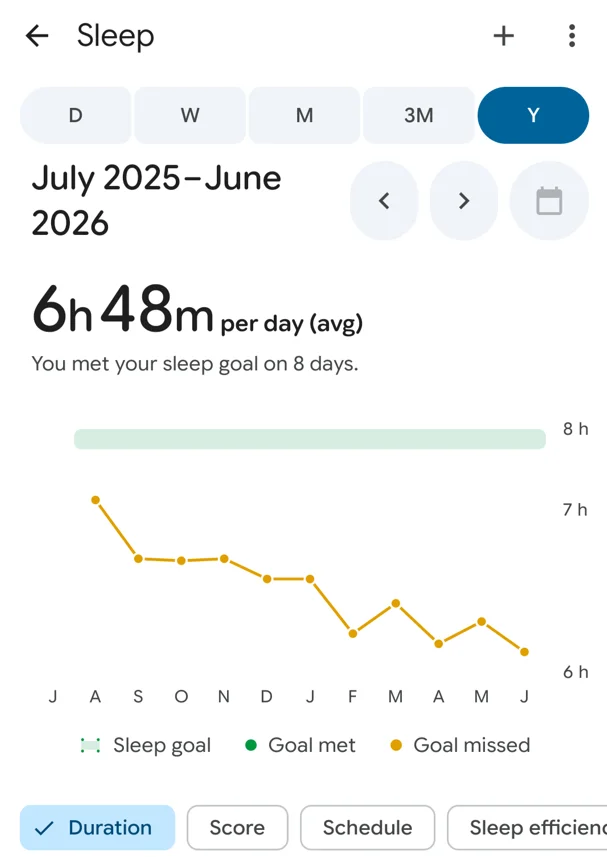The image size is (607, 857).
Task: Show the Score metric
Action: tap(237, 827)
